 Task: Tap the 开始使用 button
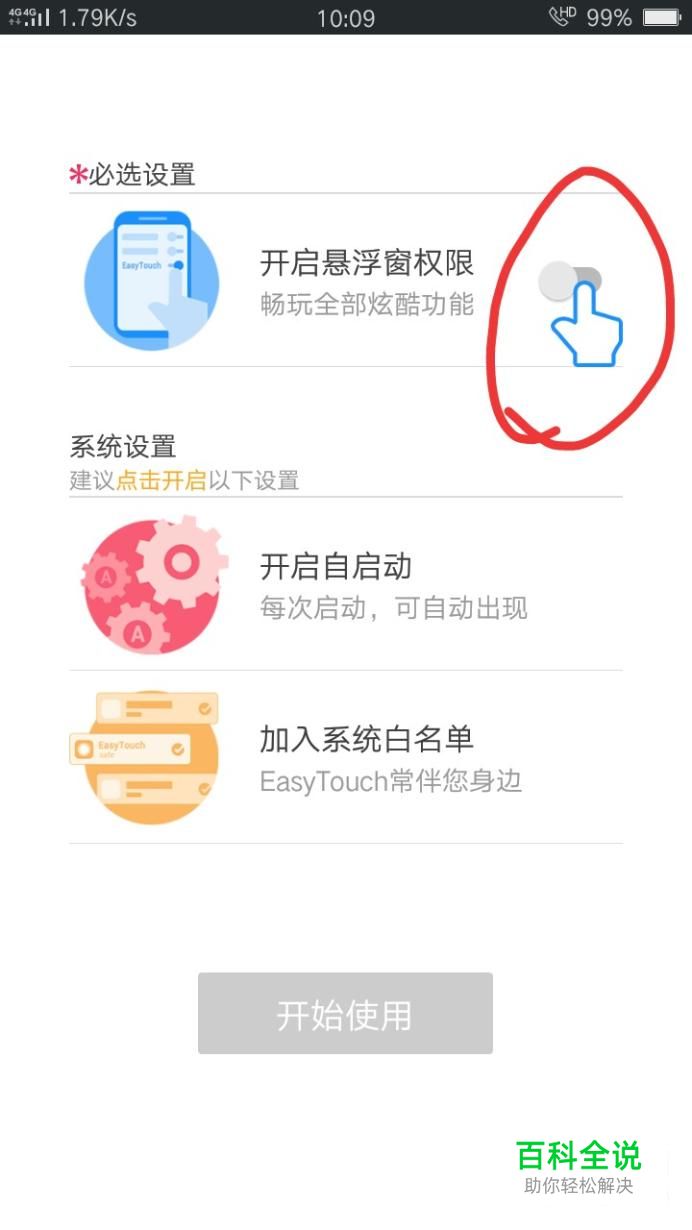pyautogui.click(x=345, y=1014)
